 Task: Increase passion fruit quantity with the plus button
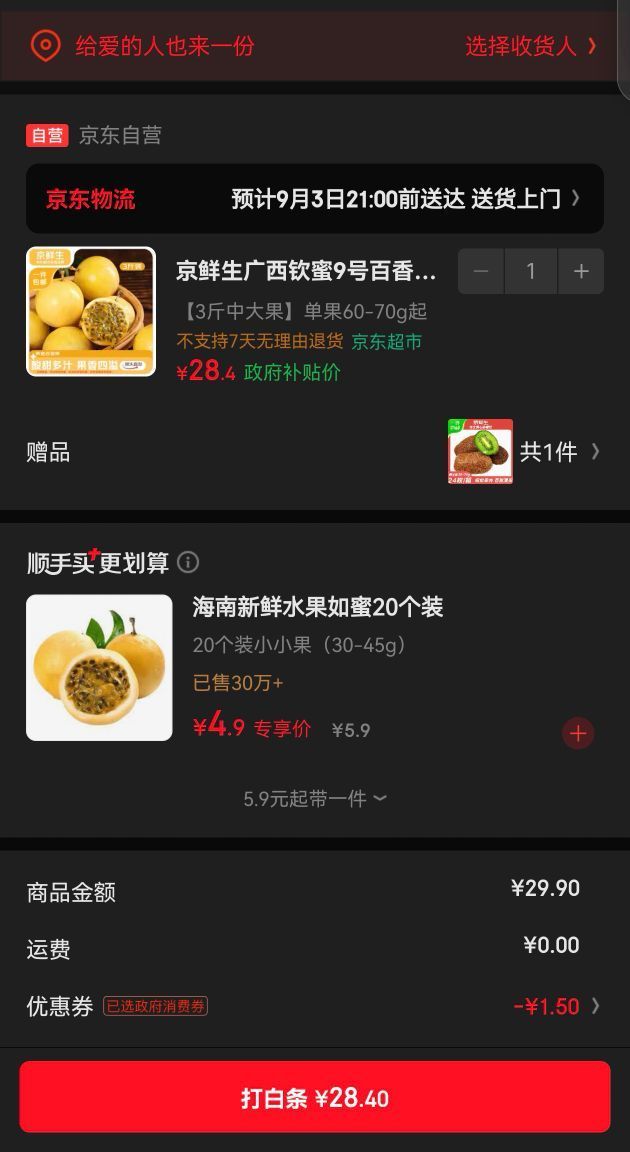(x=581, y=271)
